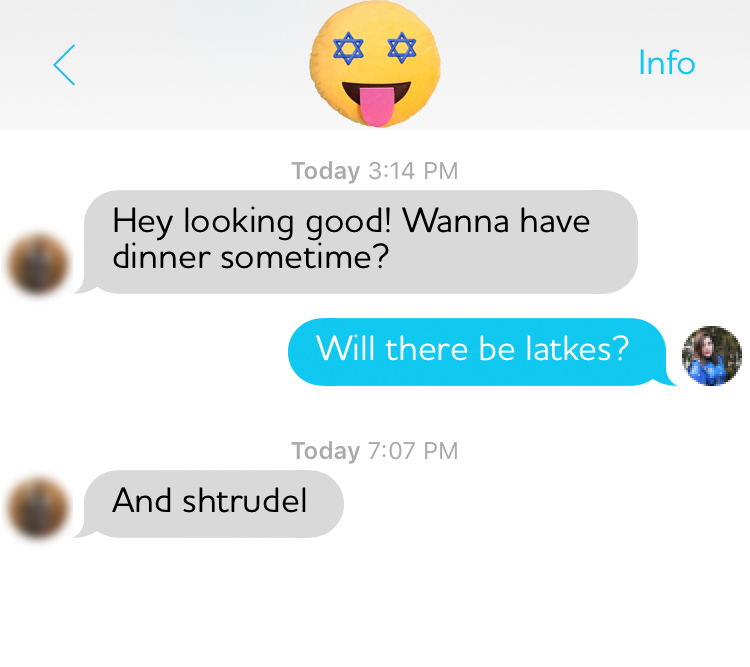Tap the avatar beside 'And shtrudel' message
This screenshot has height=667, width=750.
point(38,508)
